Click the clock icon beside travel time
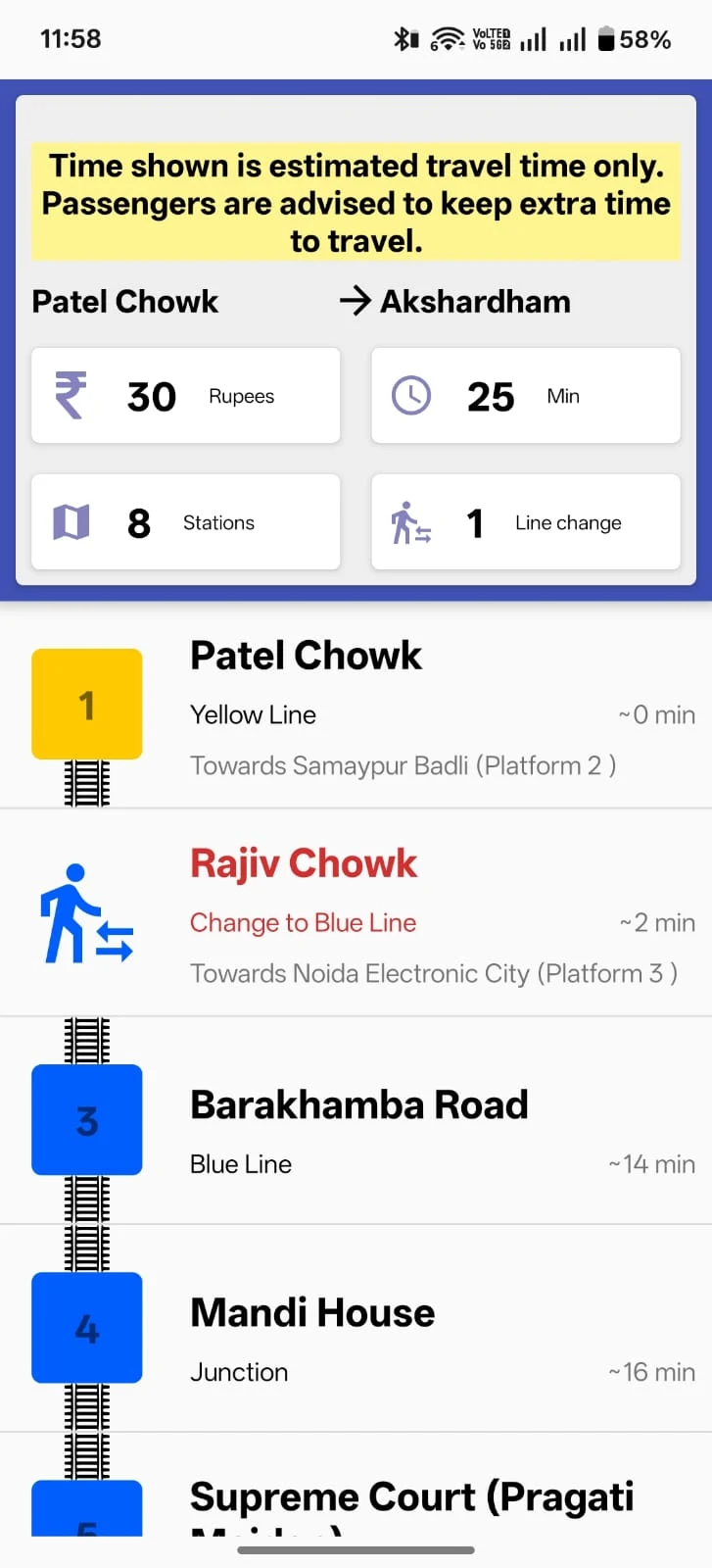 411,396
